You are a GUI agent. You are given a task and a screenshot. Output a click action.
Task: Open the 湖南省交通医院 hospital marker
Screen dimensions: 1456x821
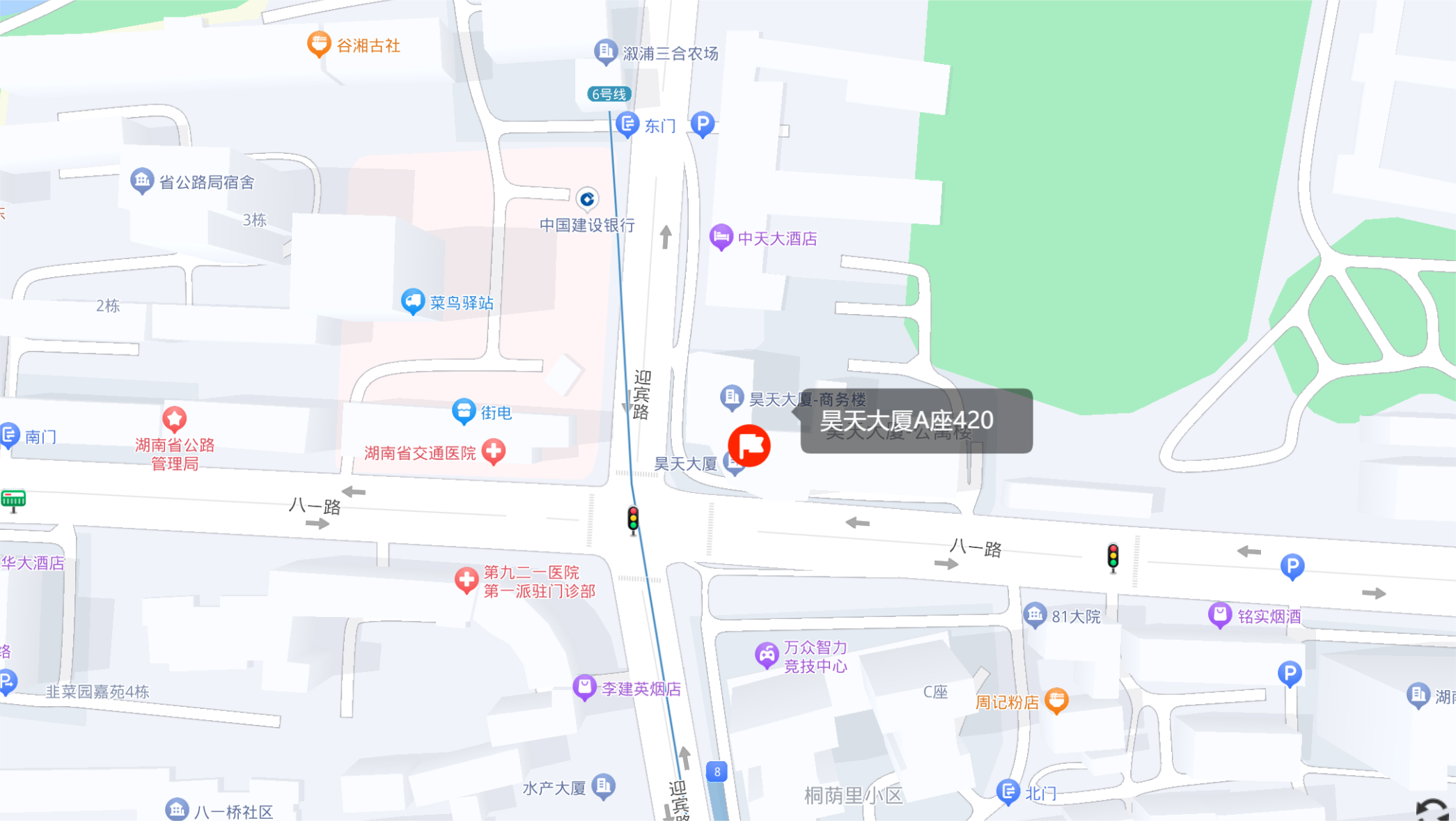[x=494, y=451]
